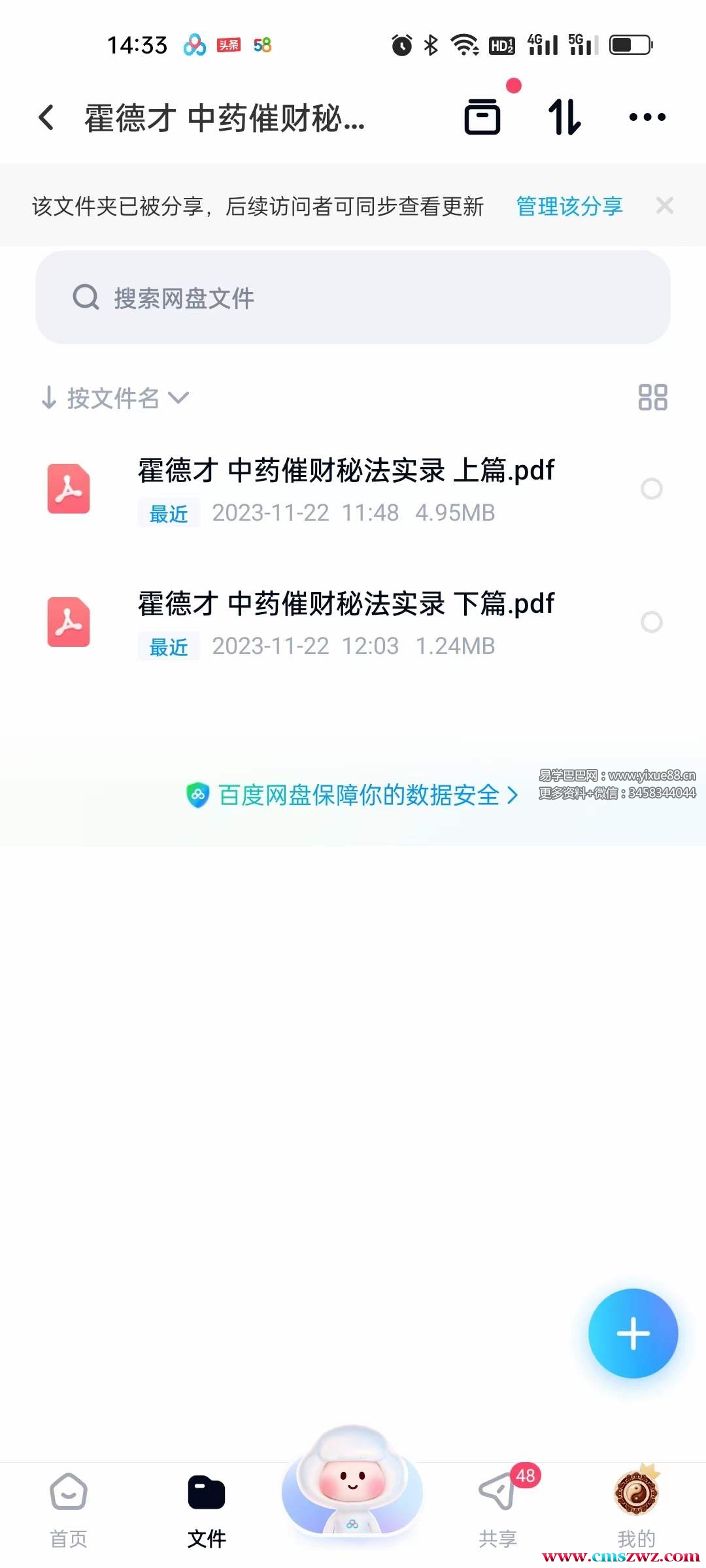The width and height of the screenshot is (706, 1568).
Task: Dismiss the shared-folder notice banner
Action: click(665, 206)
